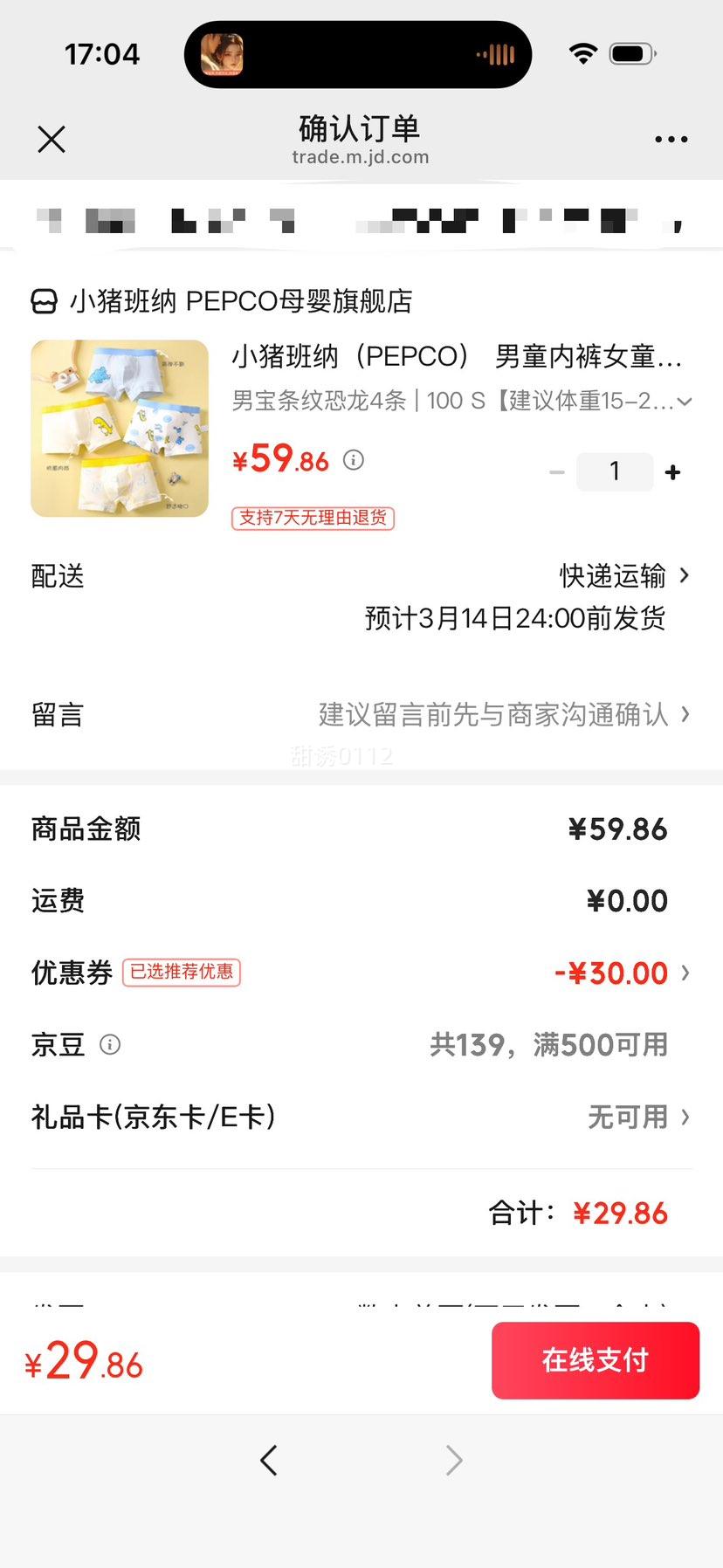
Task: Tap the boys' underwear product image
Action: [120, 429]
